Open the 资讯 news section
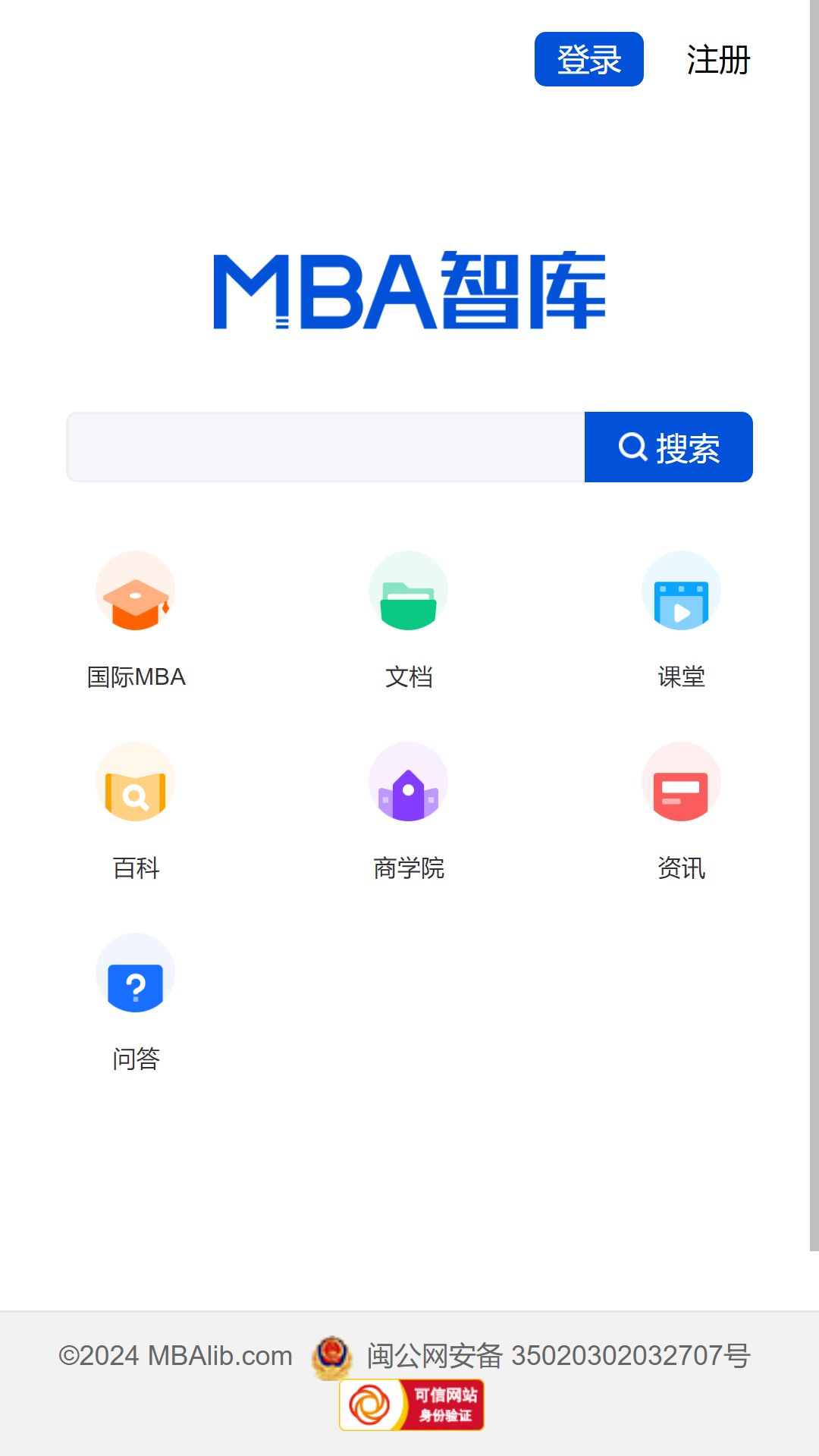 (x=682, y=811)
